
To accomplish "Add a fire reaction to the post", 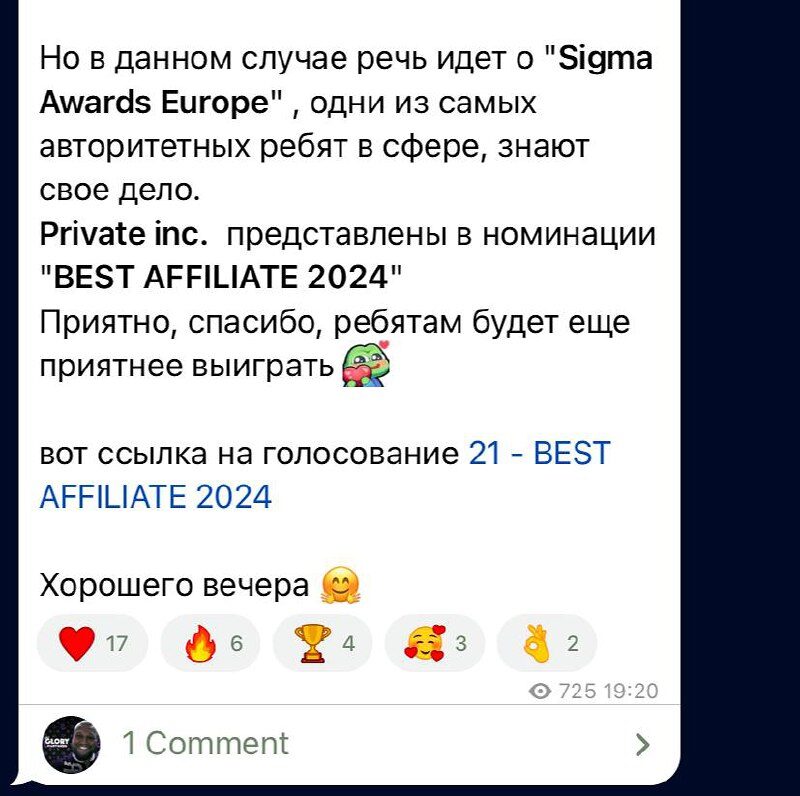I will [x=210, y=643].
